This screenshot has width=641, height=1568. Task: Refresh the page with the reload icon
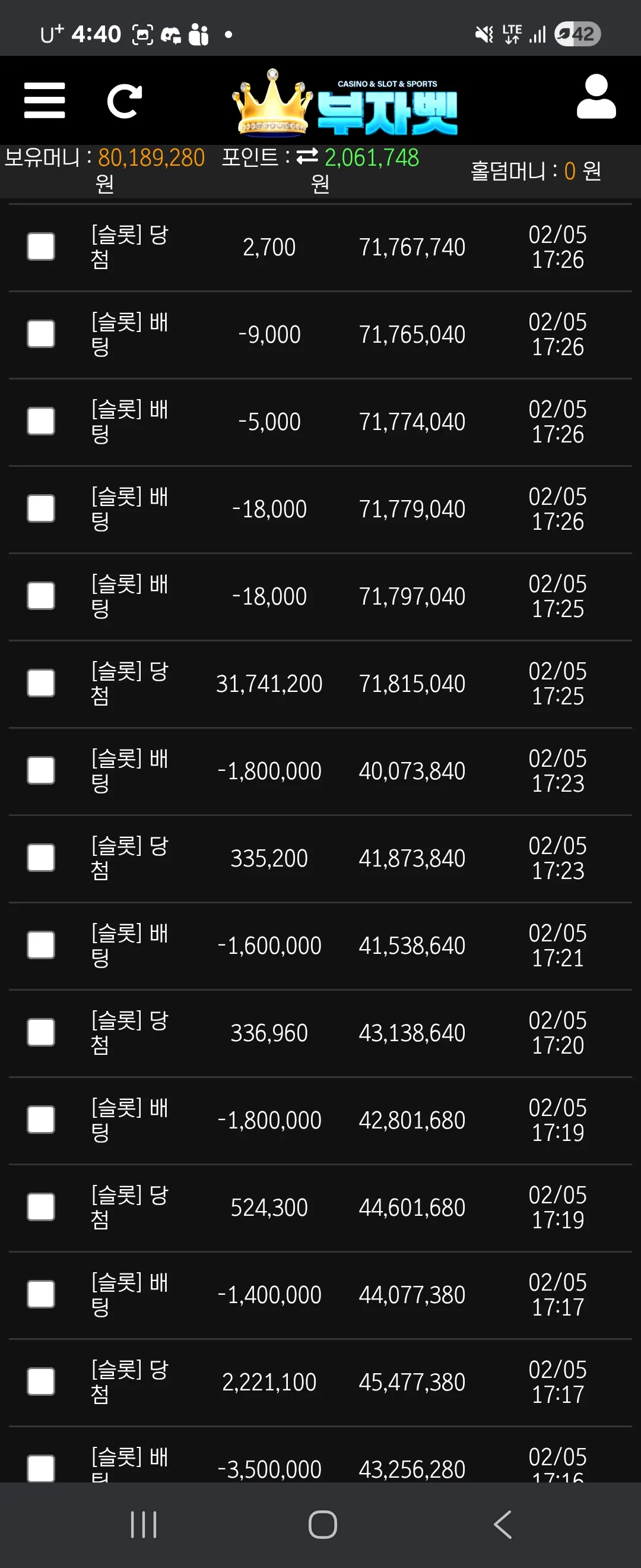(x=124, y=100)
